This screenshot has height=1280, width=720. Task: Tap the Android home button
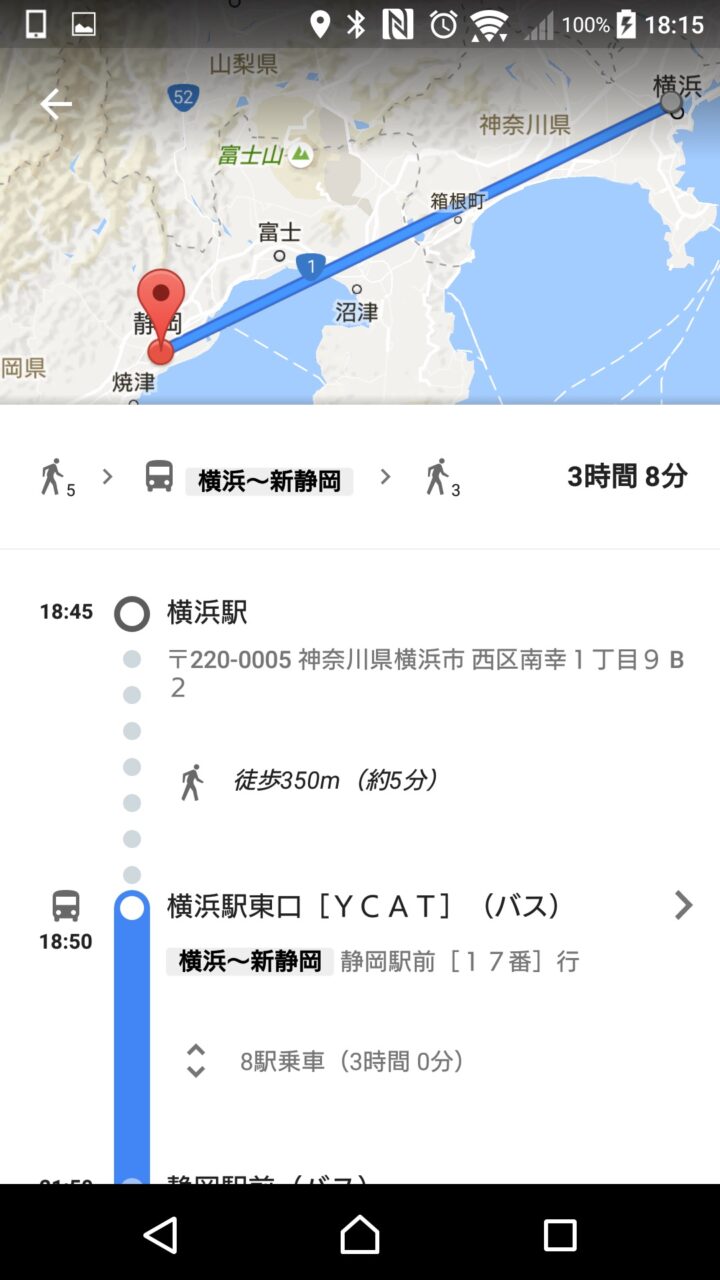(360, 1235)
